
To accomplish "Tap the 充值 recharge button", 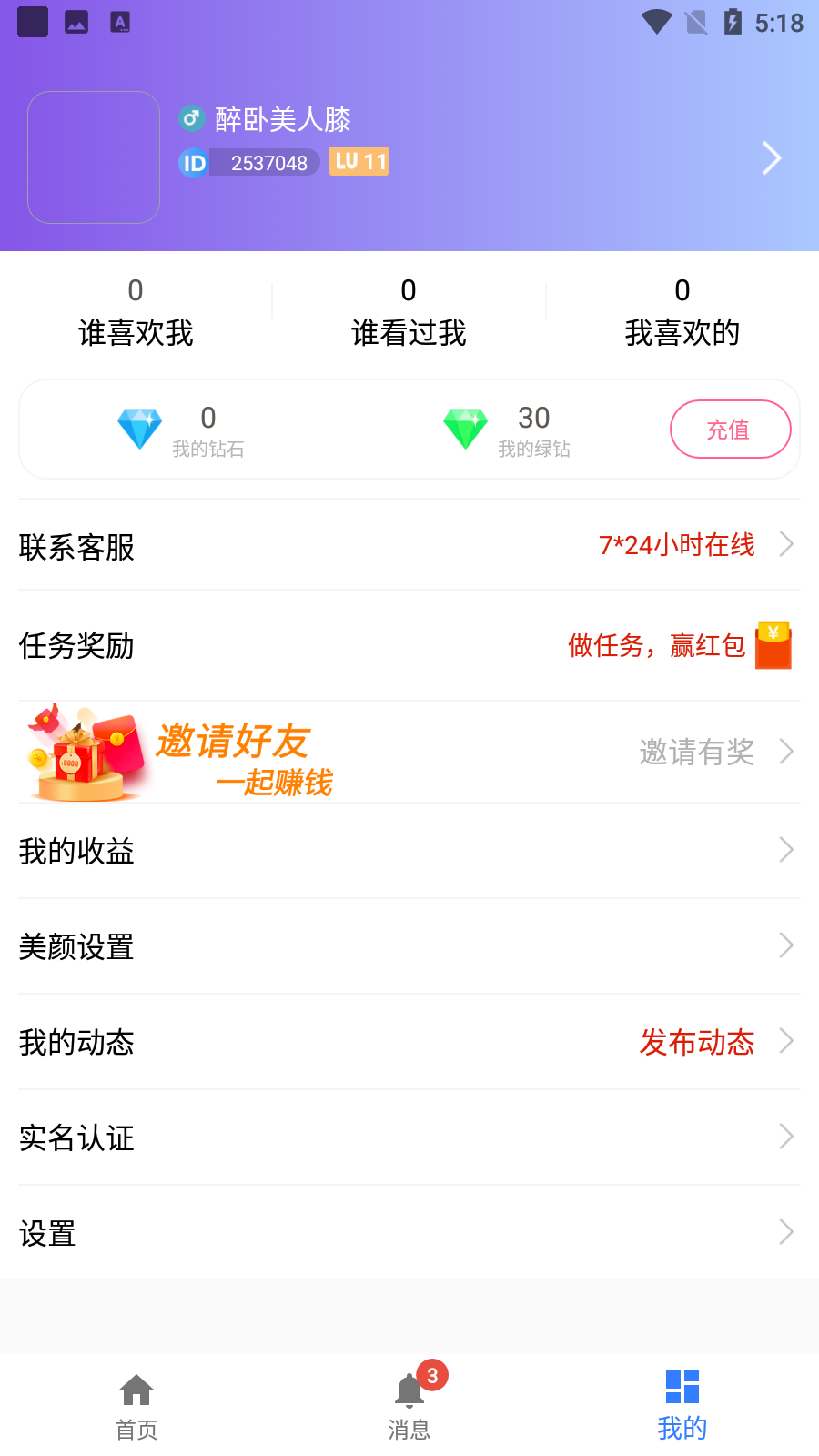I will click(730, 430).
